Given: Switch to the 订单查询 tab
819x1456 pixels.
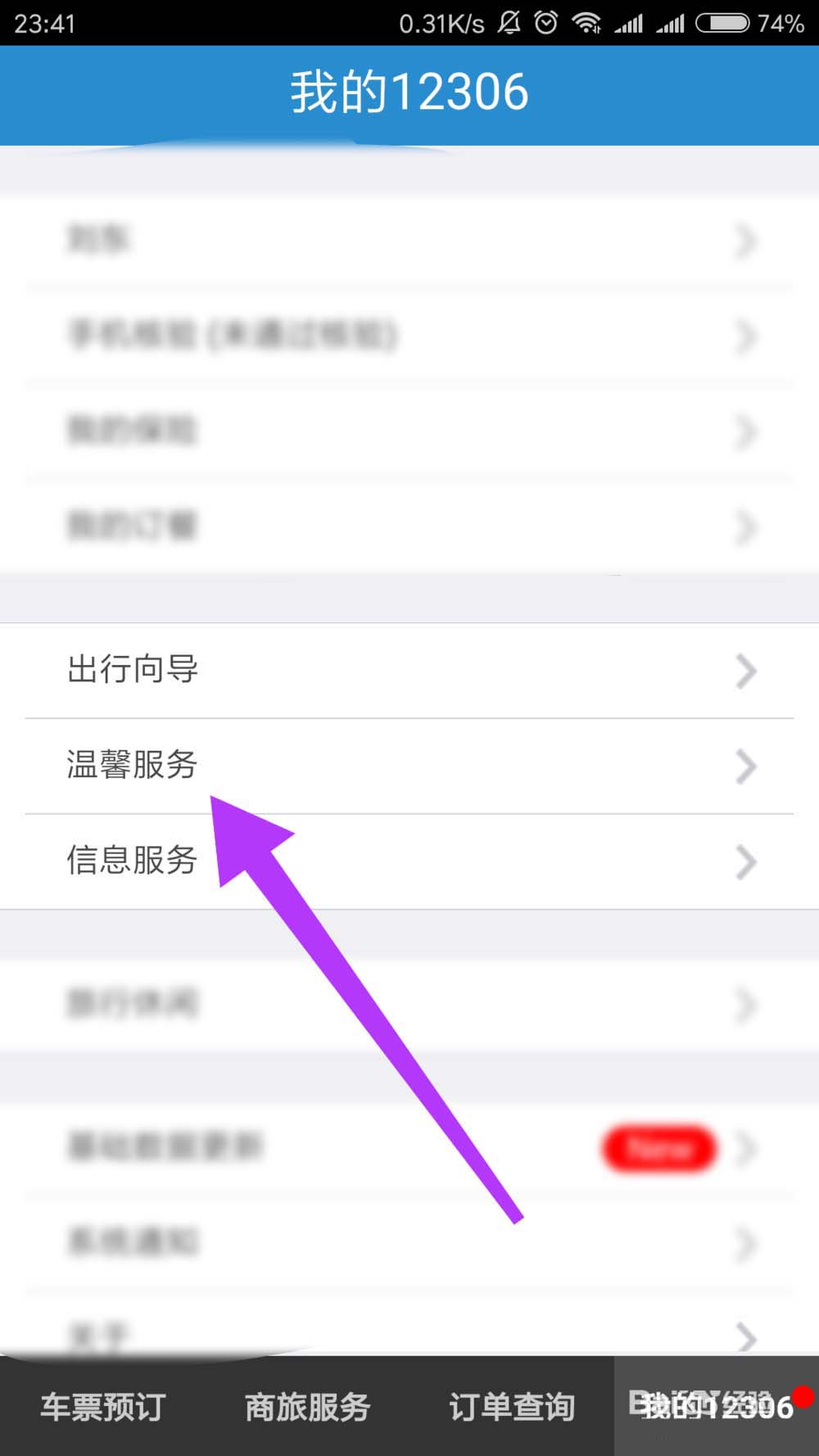Looking at the screenshot, I should (512, 1407).
